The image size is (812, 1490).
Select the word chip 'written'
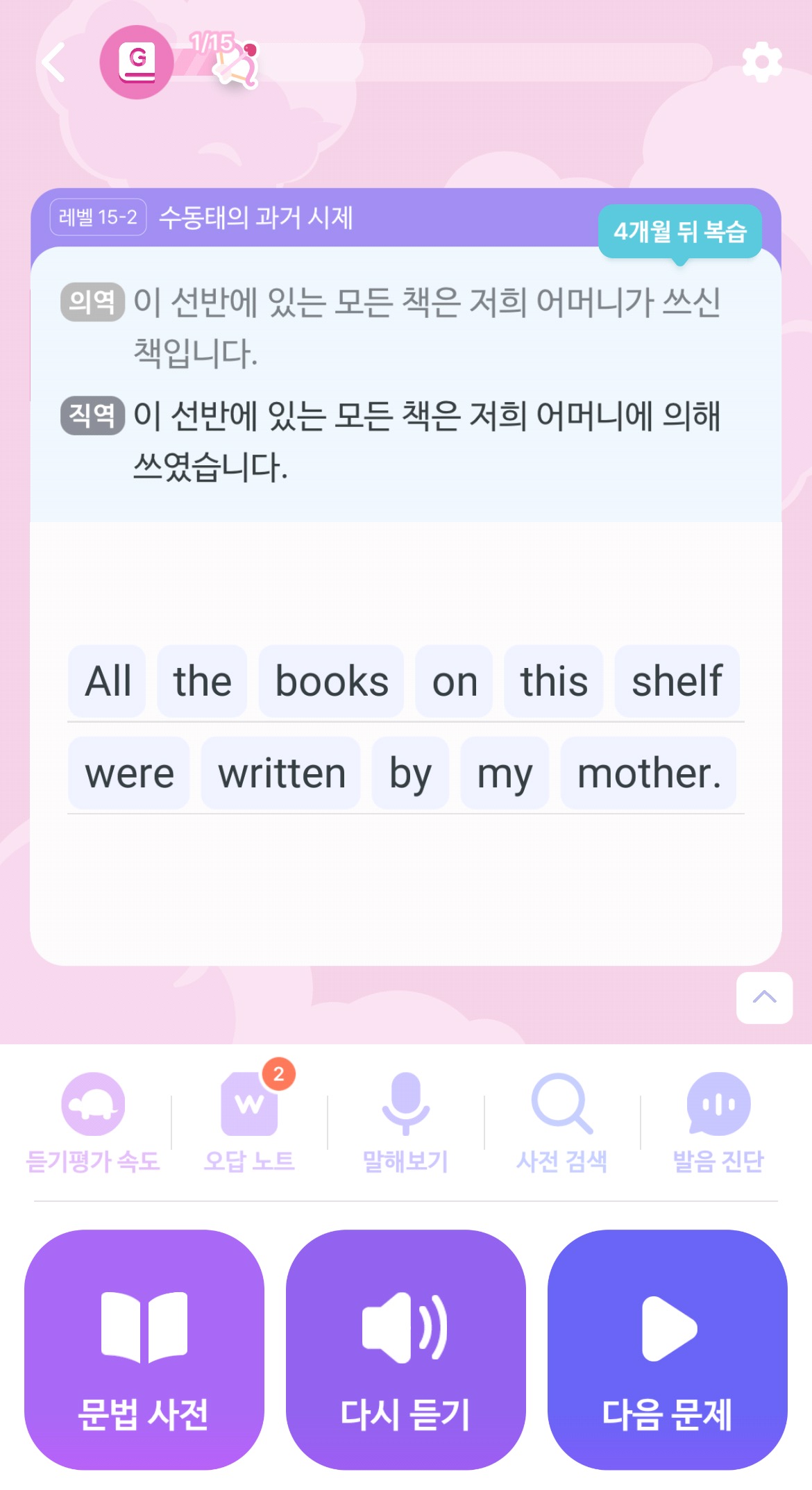[280, 773]
